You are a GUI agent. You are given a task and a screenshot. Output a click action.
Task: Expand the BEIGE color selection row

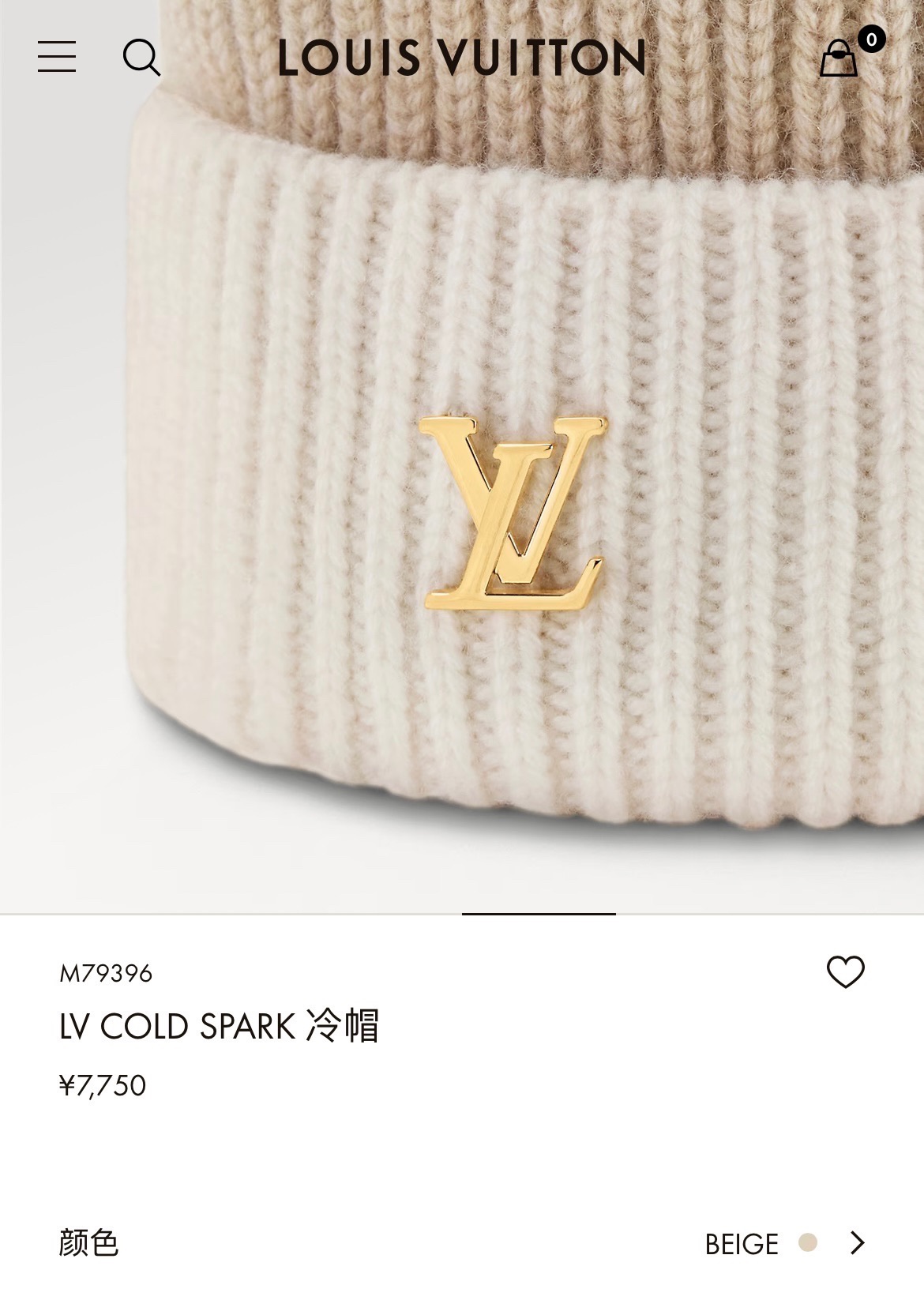pos(856,1243)
